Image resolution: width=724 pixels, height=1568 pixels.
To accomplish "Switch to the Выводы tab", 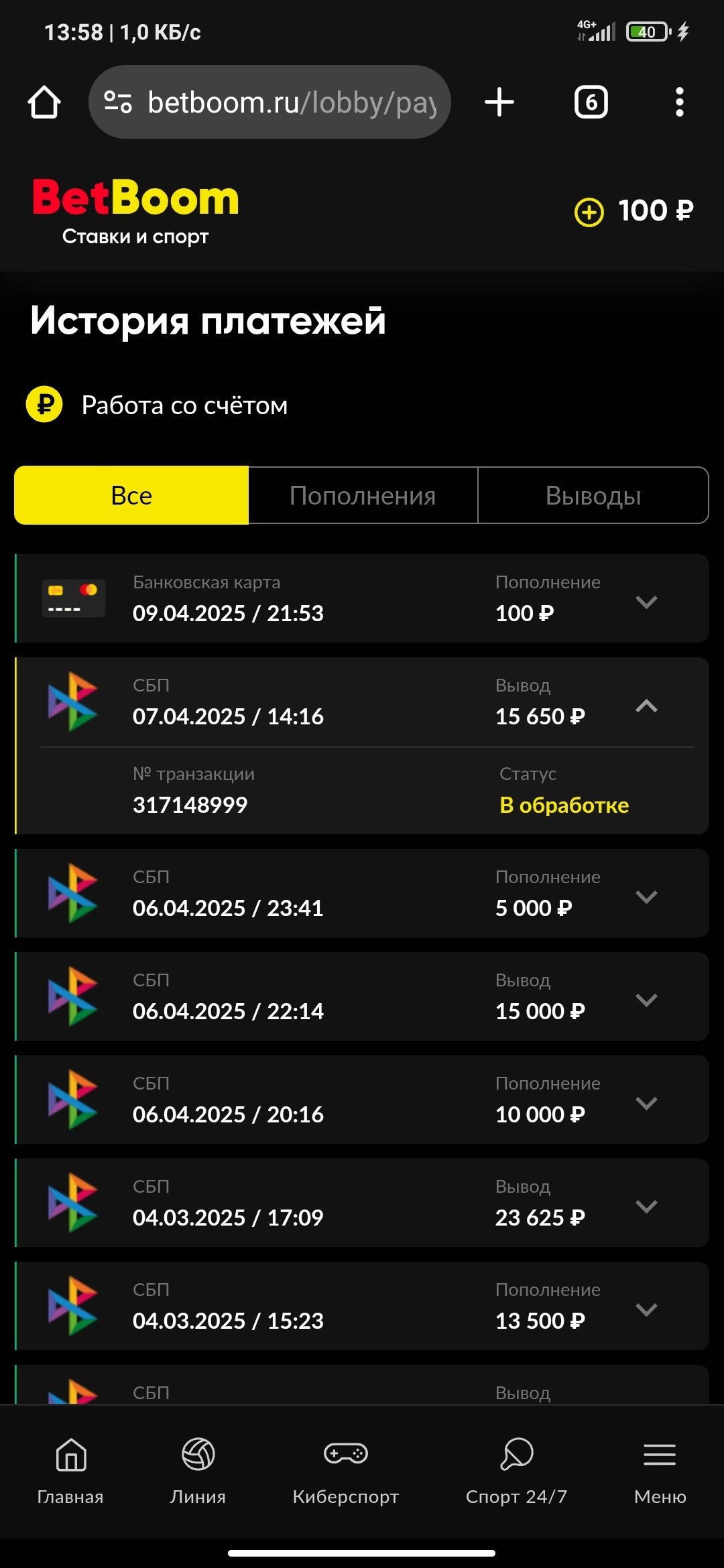I will click(593, 496).
